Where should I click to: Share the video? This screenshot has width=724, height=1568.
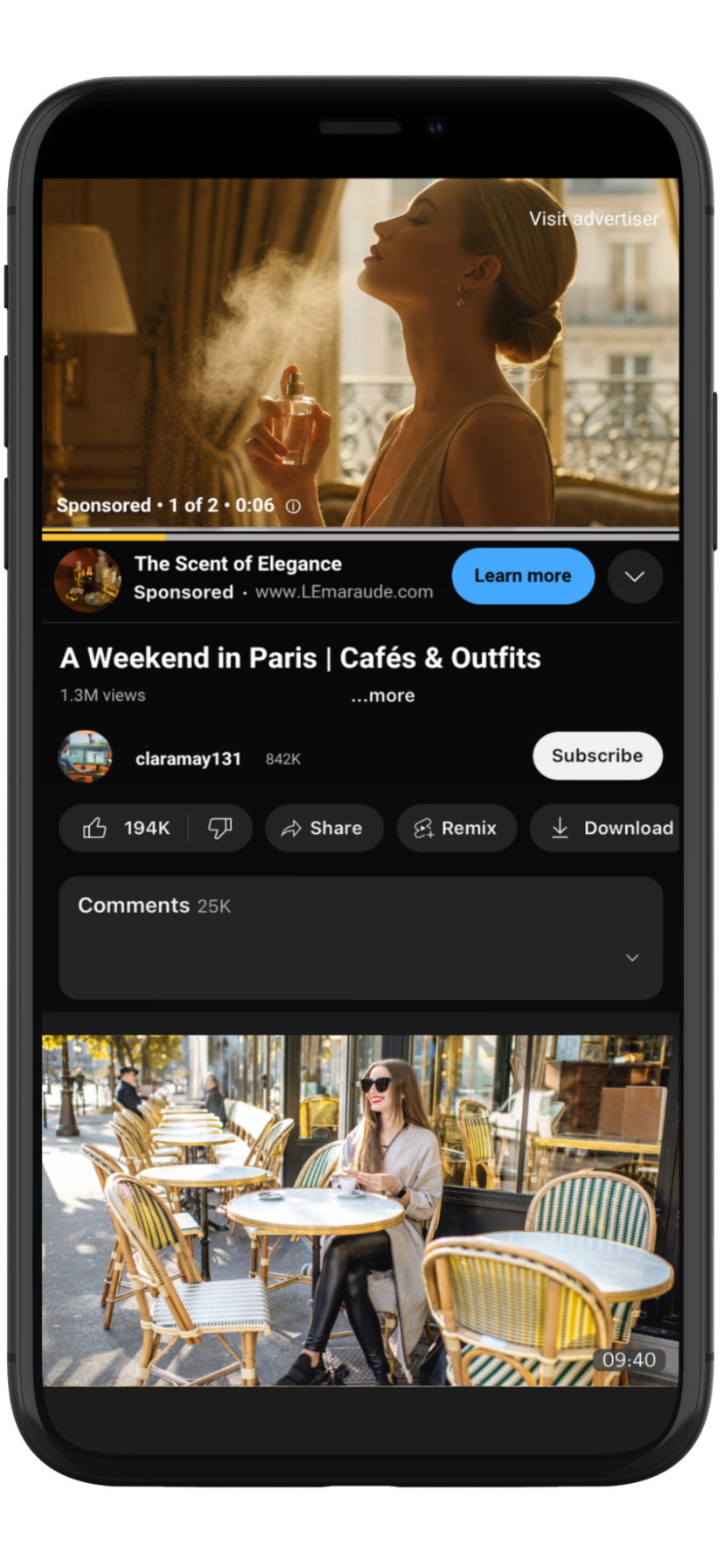pyautogui.click(x=324, y=828)
